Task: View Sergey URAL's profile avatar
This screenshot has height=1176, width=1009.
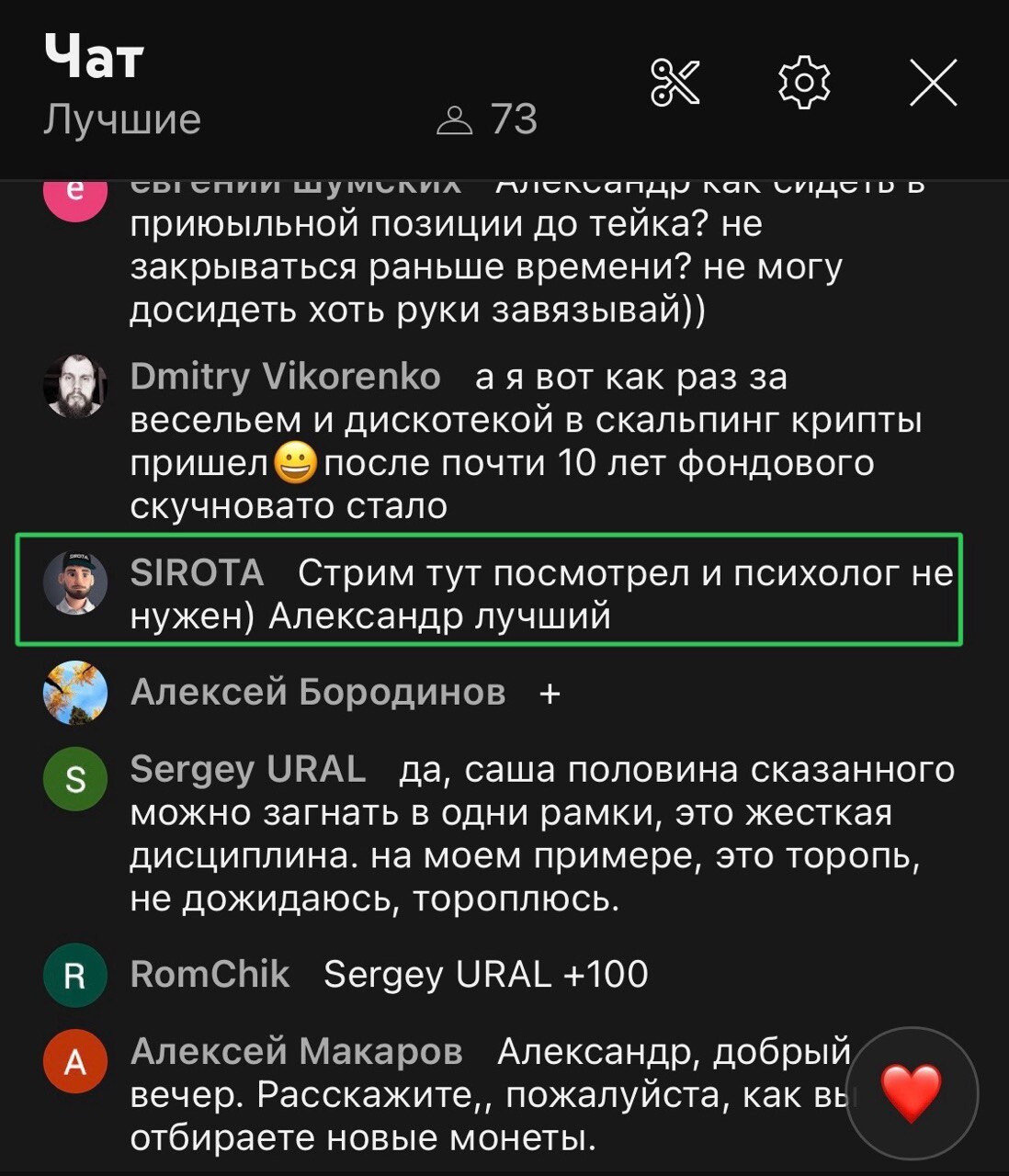Action: point(75,779)
